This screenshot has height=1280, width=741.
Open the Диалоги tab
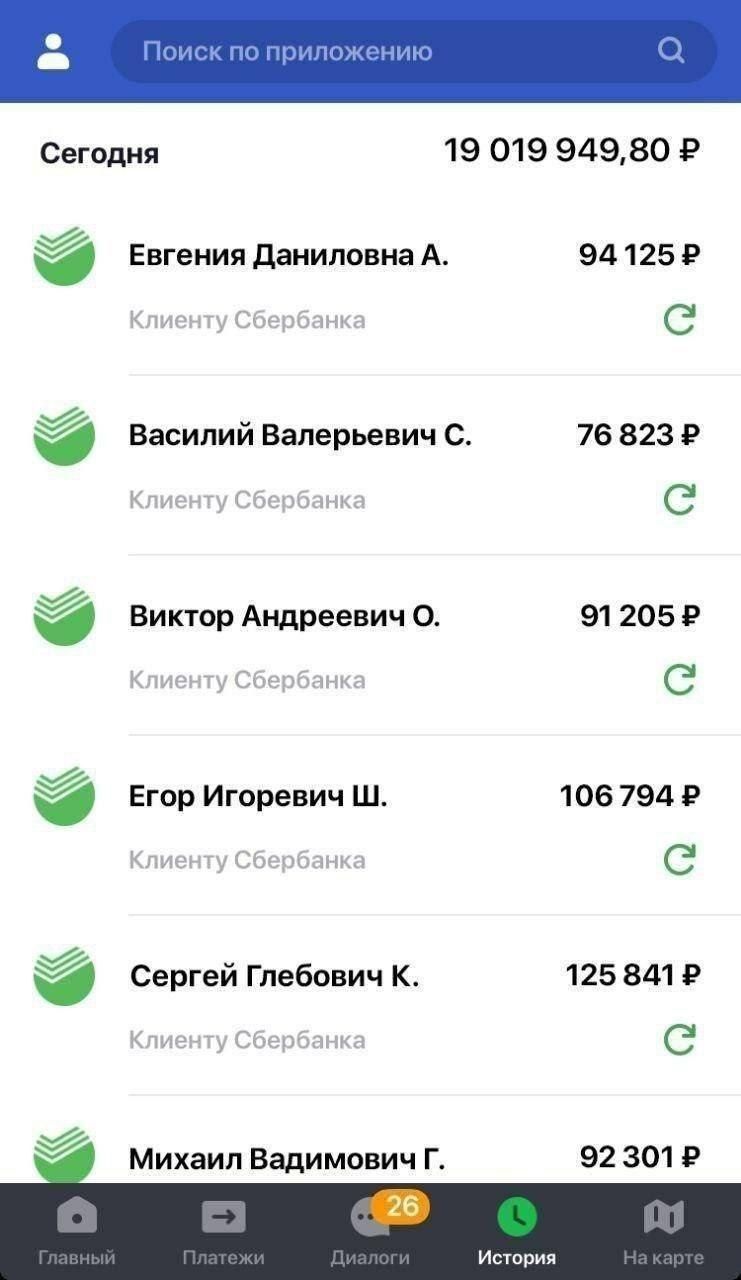(370, 1232)
